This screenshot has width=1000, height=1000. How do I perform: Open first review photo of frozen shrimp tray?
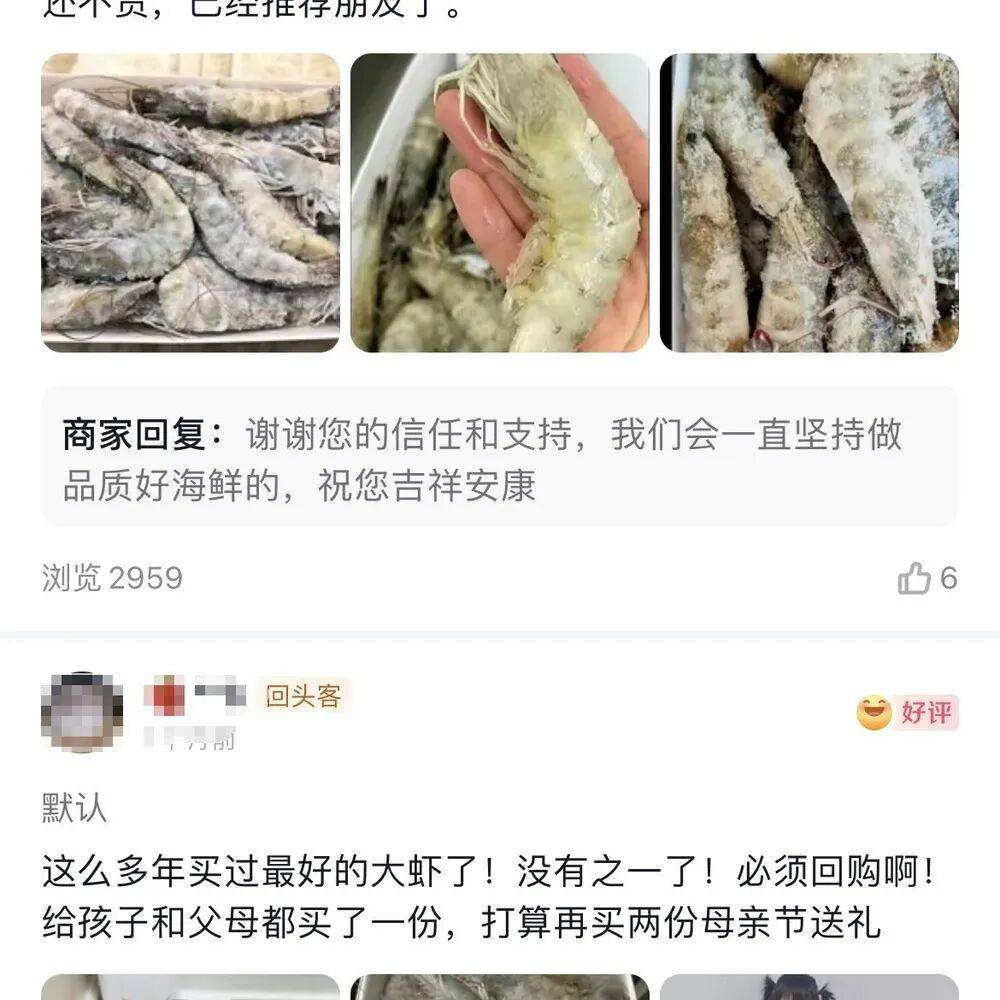point(190,202)
